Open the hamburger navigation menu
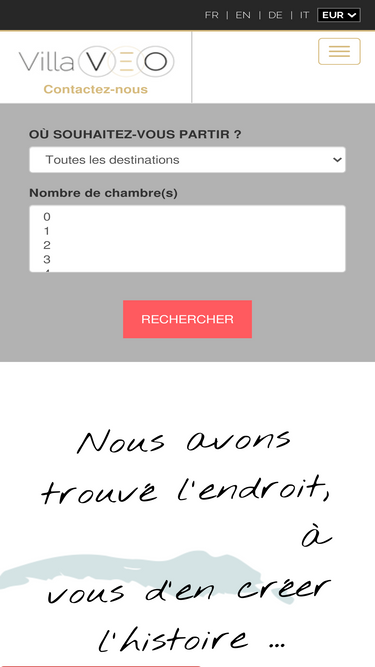375x667 pixels. pyautogui.click(x=339, y=51)
